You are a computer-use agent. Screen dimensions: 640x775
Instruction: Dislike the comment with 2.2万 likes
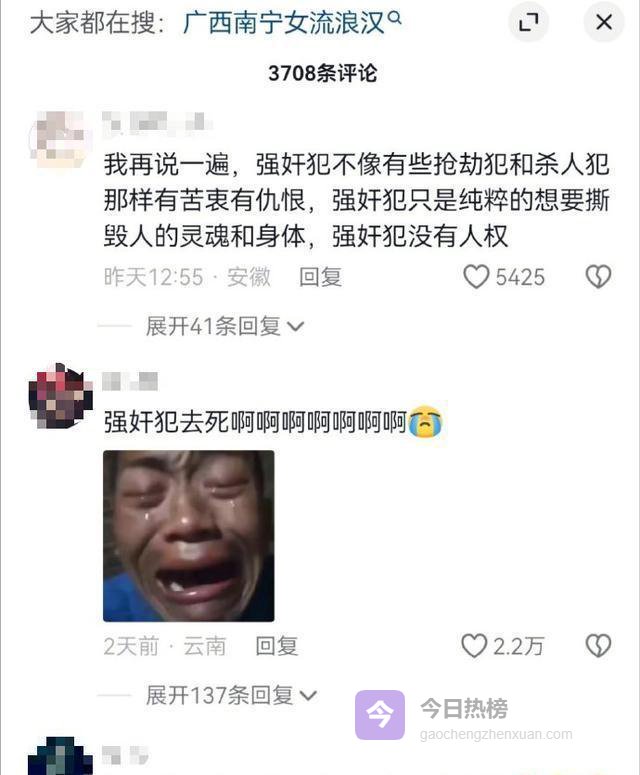598,646
